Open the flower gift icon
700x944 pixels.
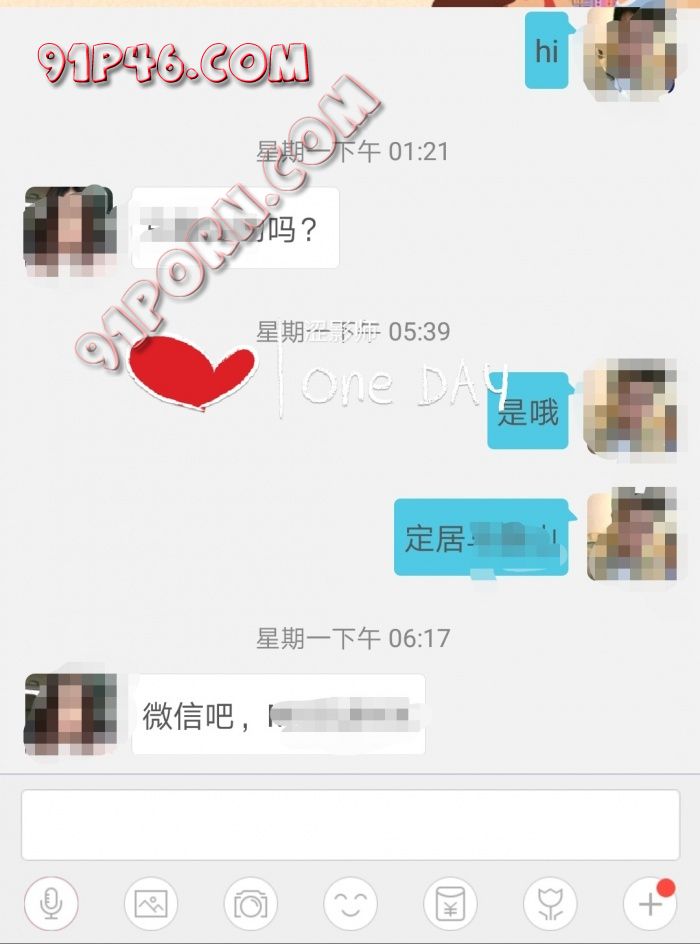point(550,904)
